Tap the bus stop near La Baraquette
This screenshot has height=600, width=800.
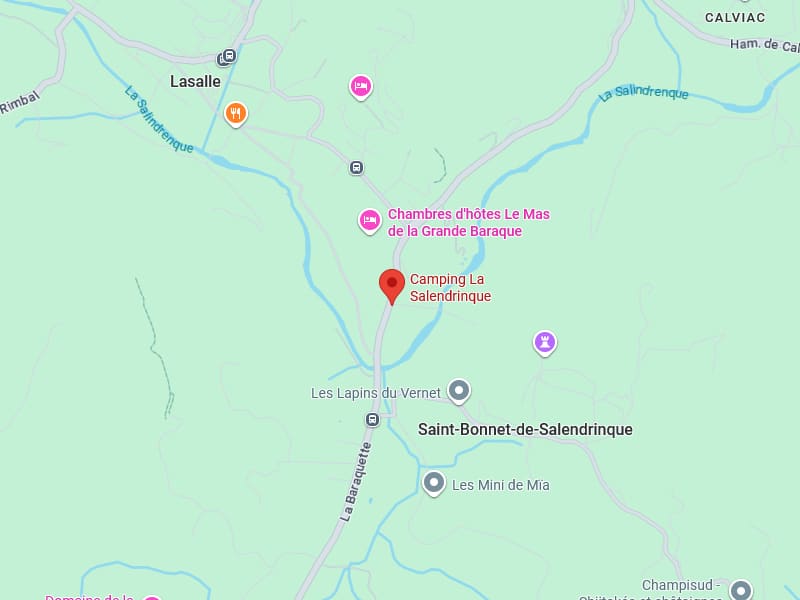372,420
